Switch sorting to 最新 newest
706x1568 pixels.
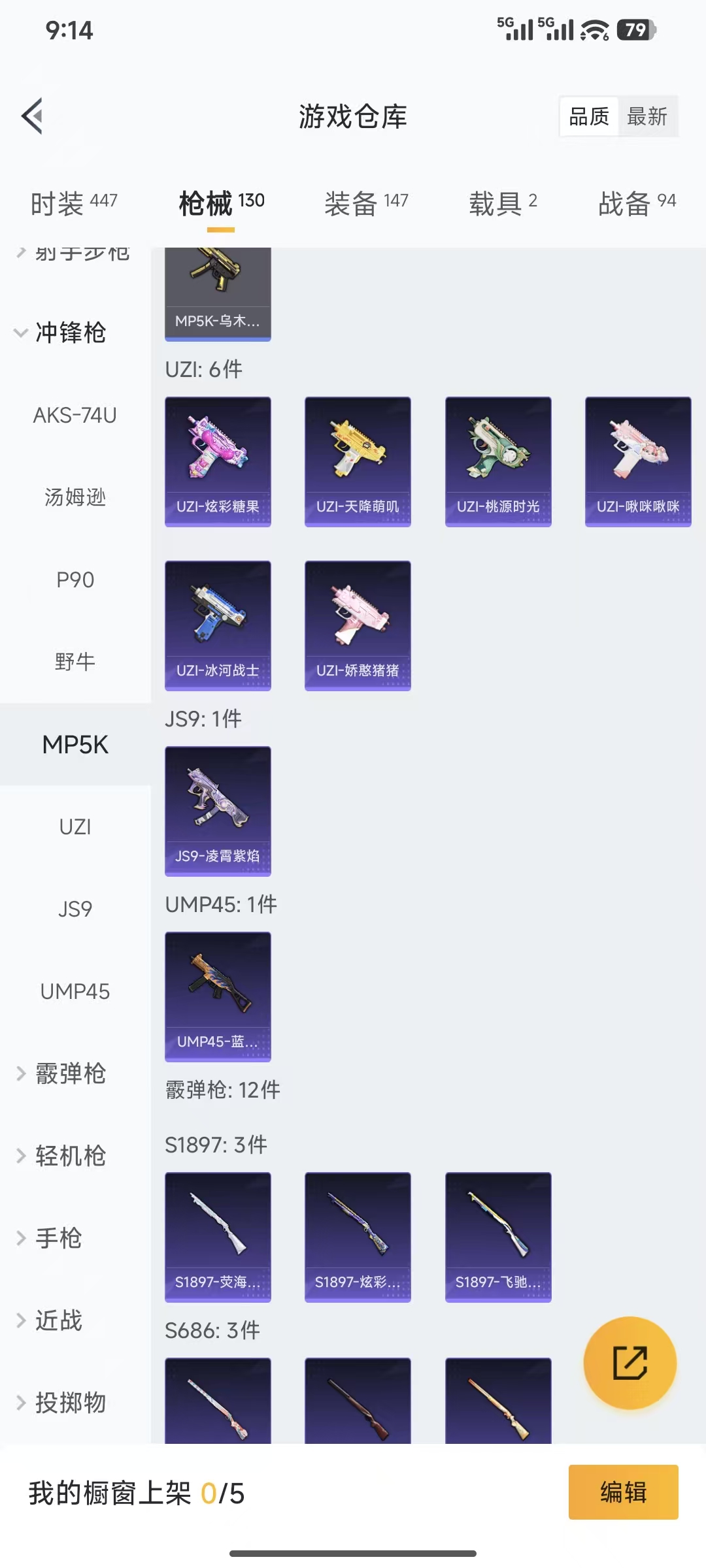(x=647, y=116)
